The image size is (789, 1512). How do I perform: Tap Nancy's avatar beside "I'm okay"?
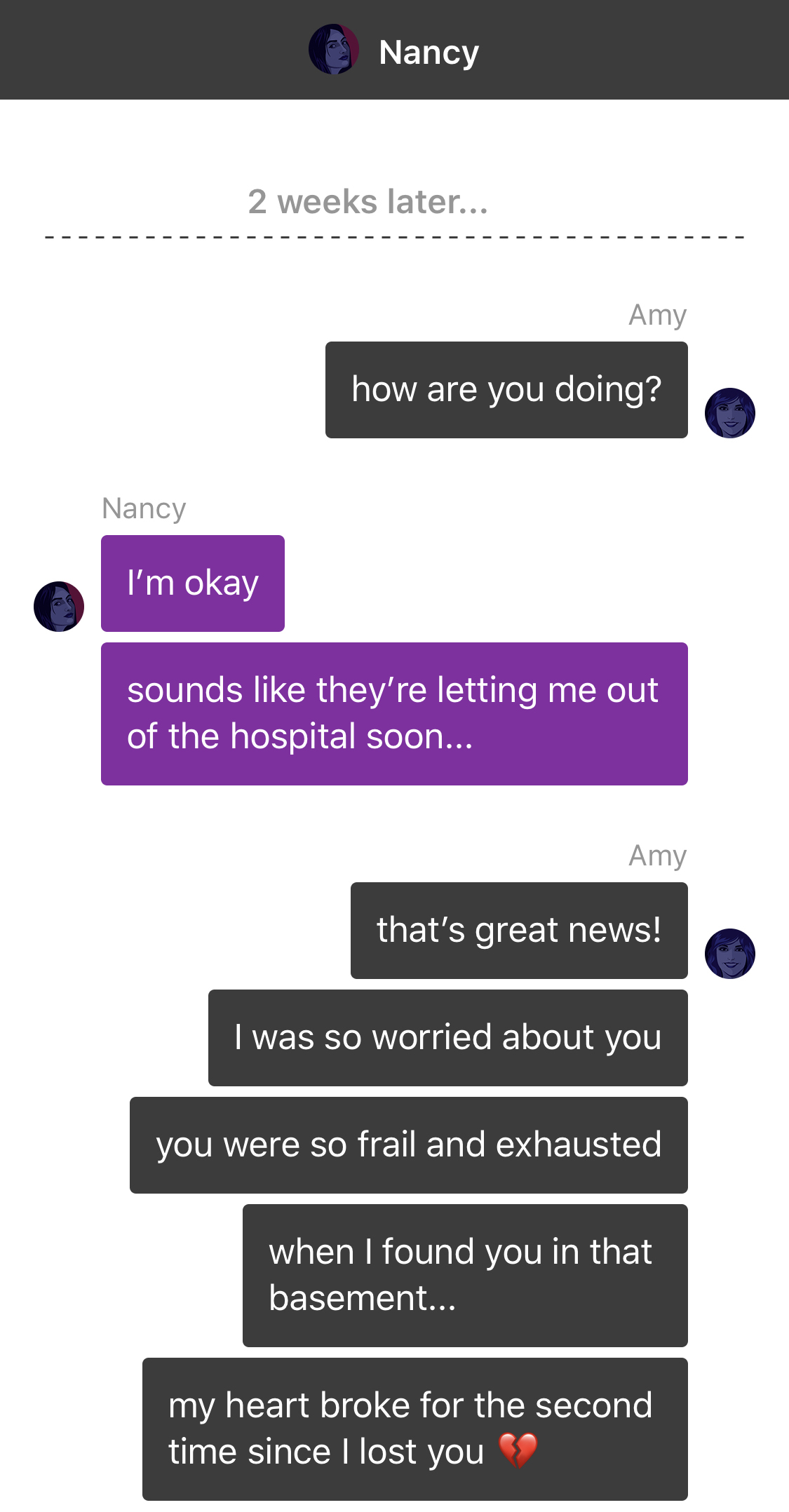pyautogui.click(x=59, y=607)
